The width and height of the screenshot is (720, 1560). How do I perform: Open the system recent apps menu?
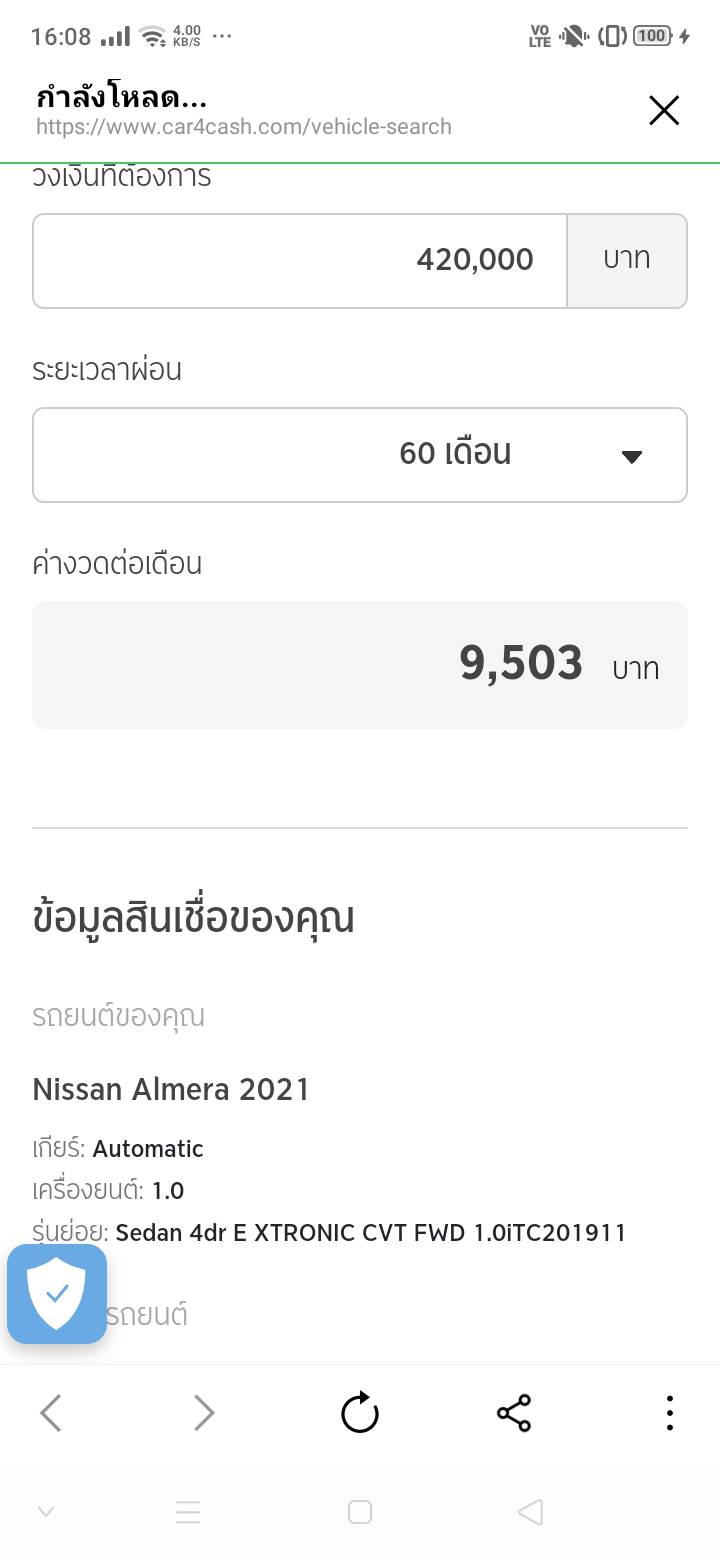point(188,1512)
